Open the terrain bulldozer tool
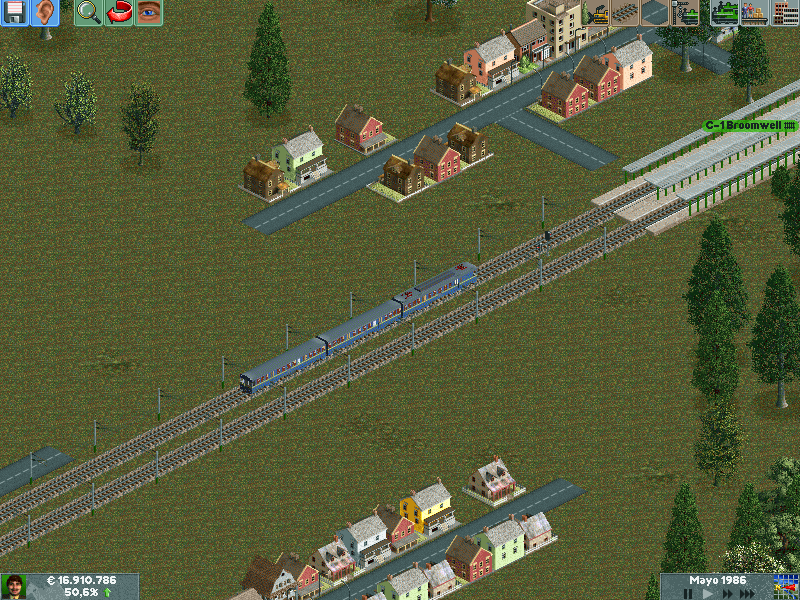 [595, 13]
